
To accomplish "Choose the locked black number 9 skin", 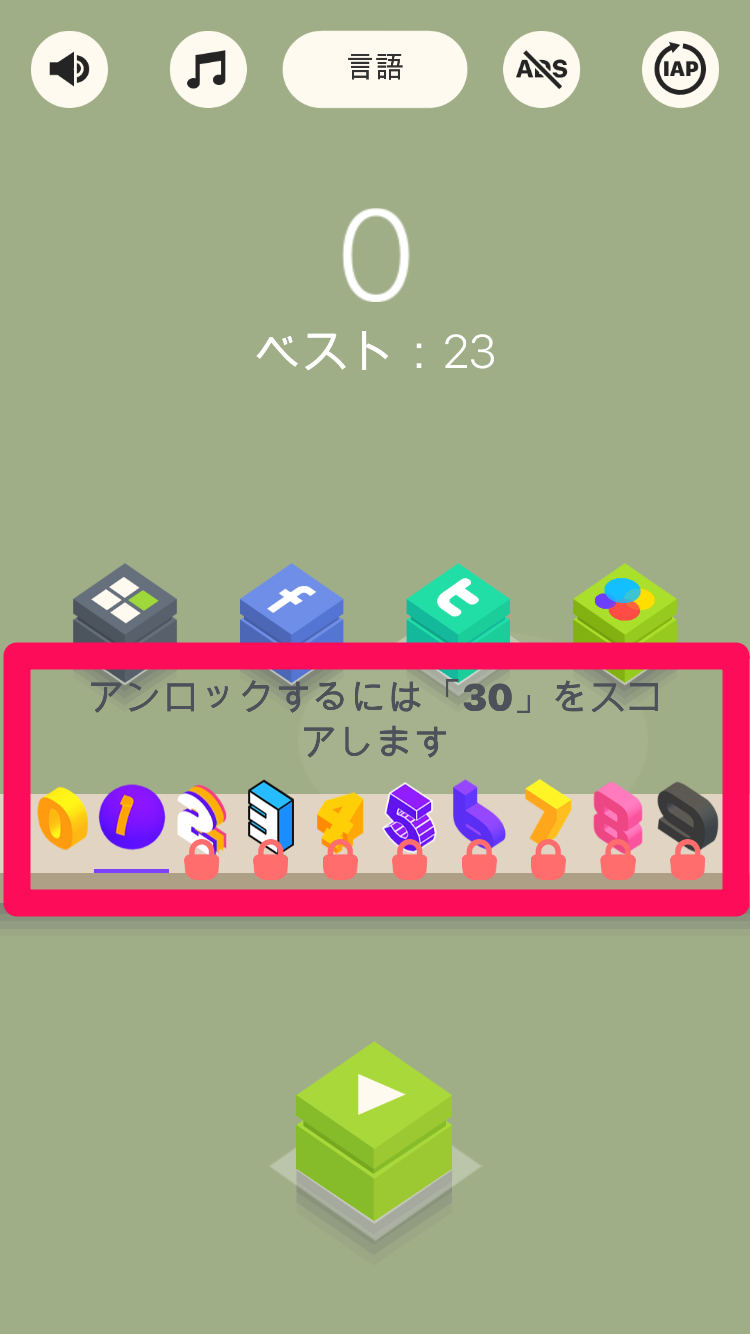I will click(687, 820).
